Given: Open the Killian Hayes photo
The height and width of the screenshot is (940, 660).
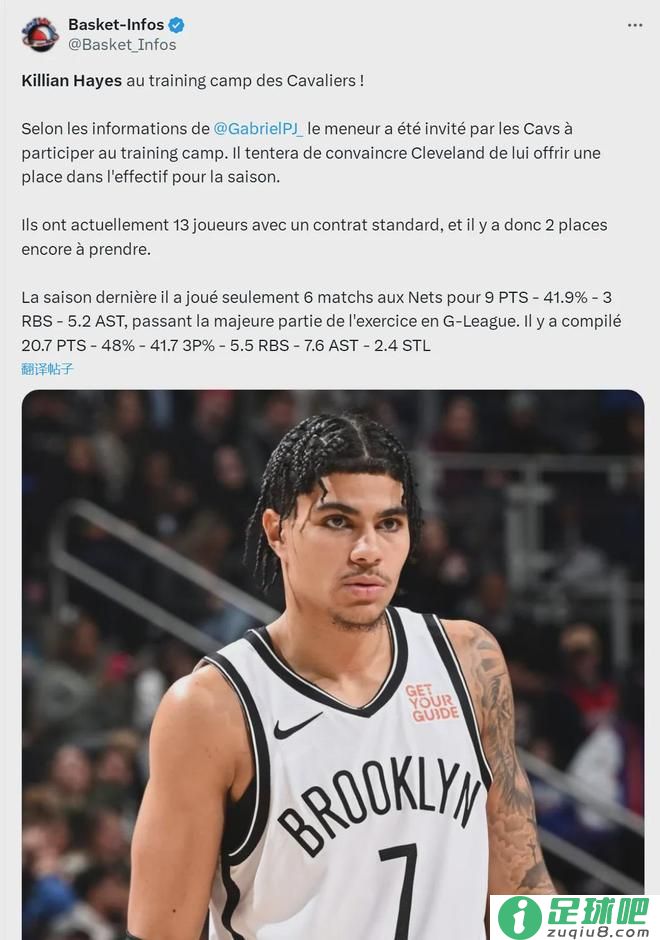Looking at the screenshot, I should (333, 660).
